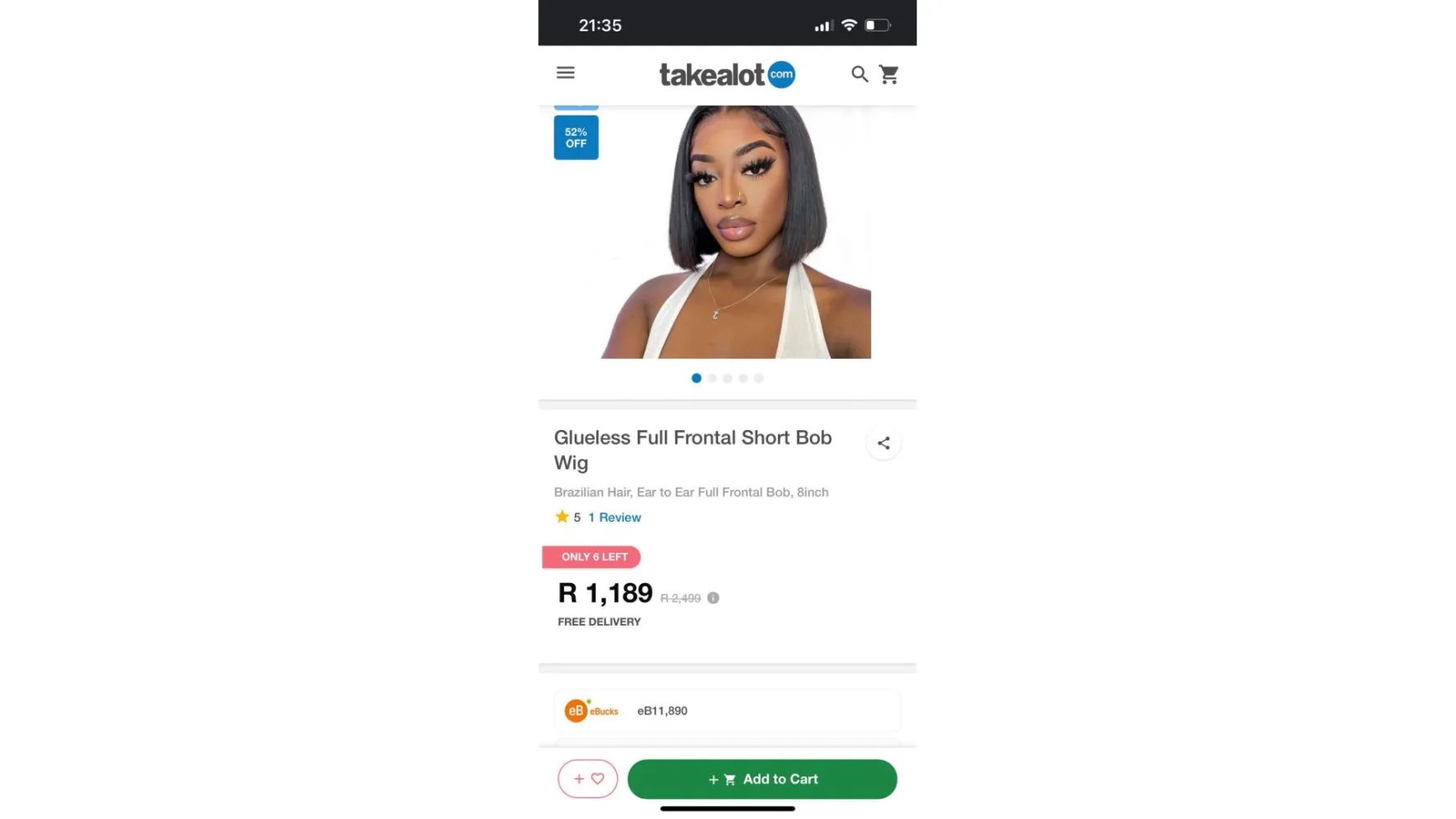The image size is (1456, 819).
Task: Open the 1 Review link
Action: pos(614,518)
